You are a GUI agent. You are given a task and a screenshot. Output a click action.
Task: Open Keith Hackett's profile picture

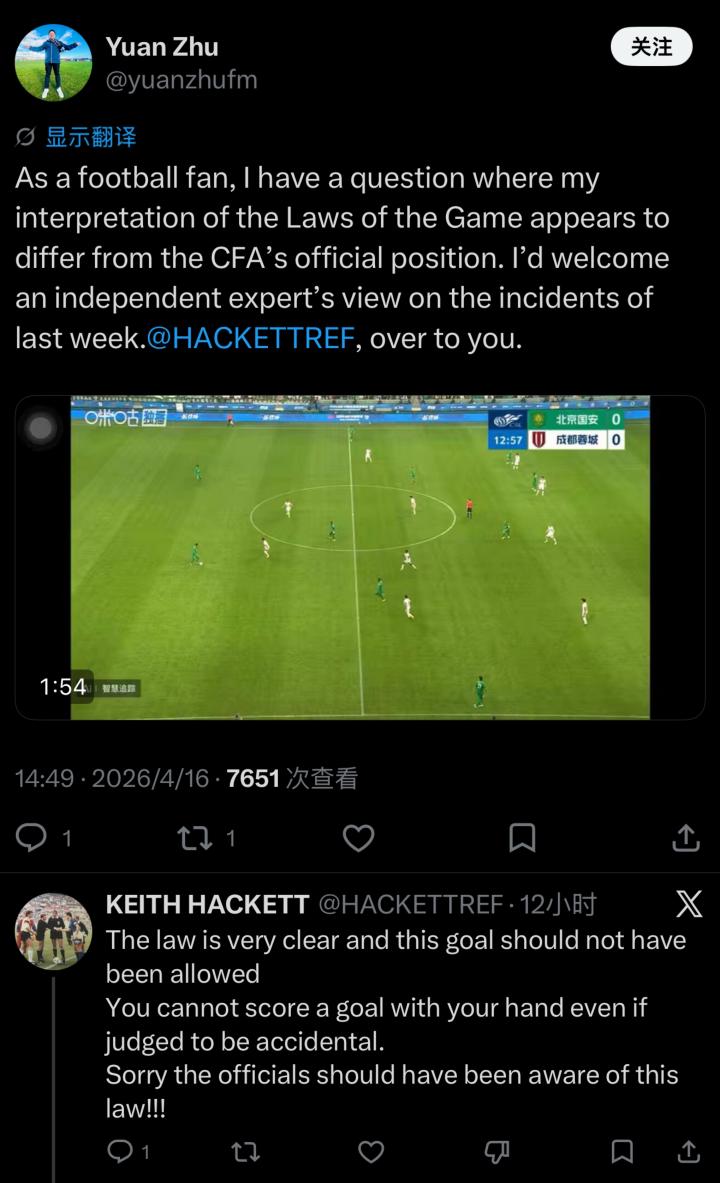(x=53, y=931)
